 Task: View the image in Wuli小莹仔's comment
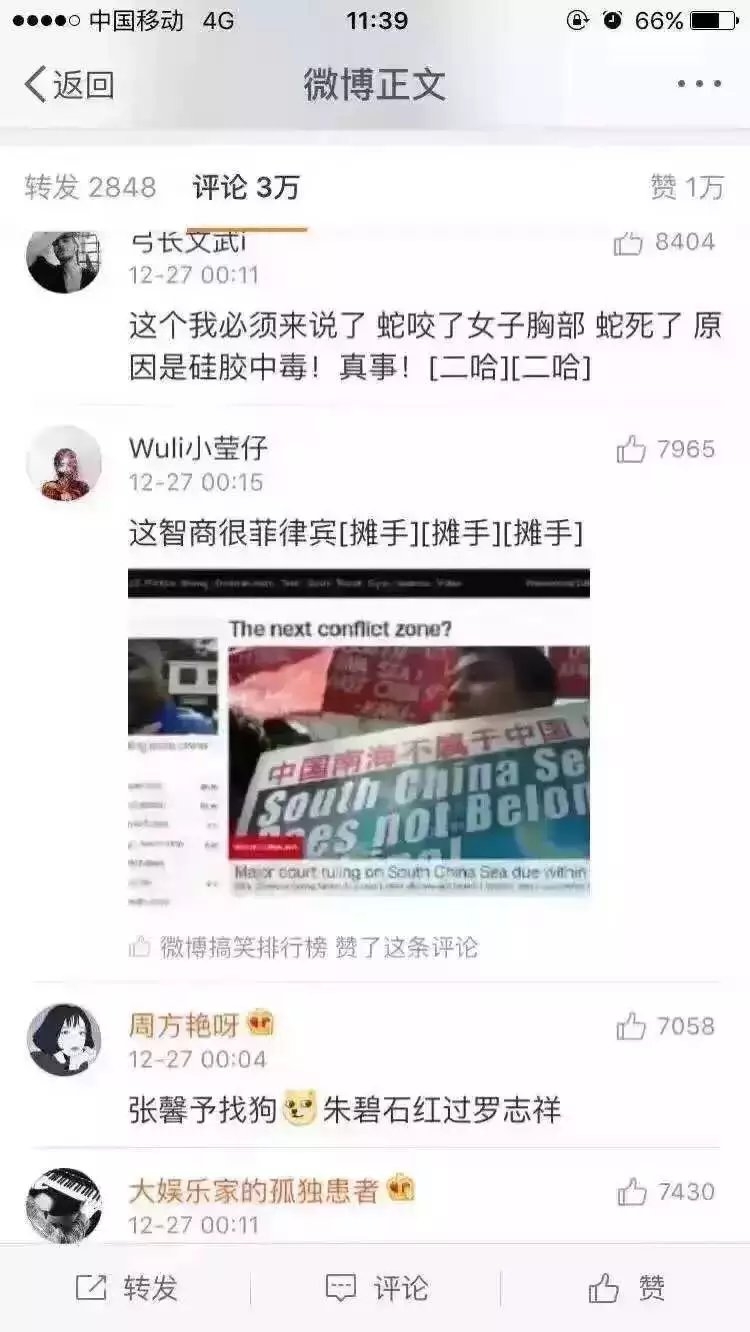[x=359, y=737]
